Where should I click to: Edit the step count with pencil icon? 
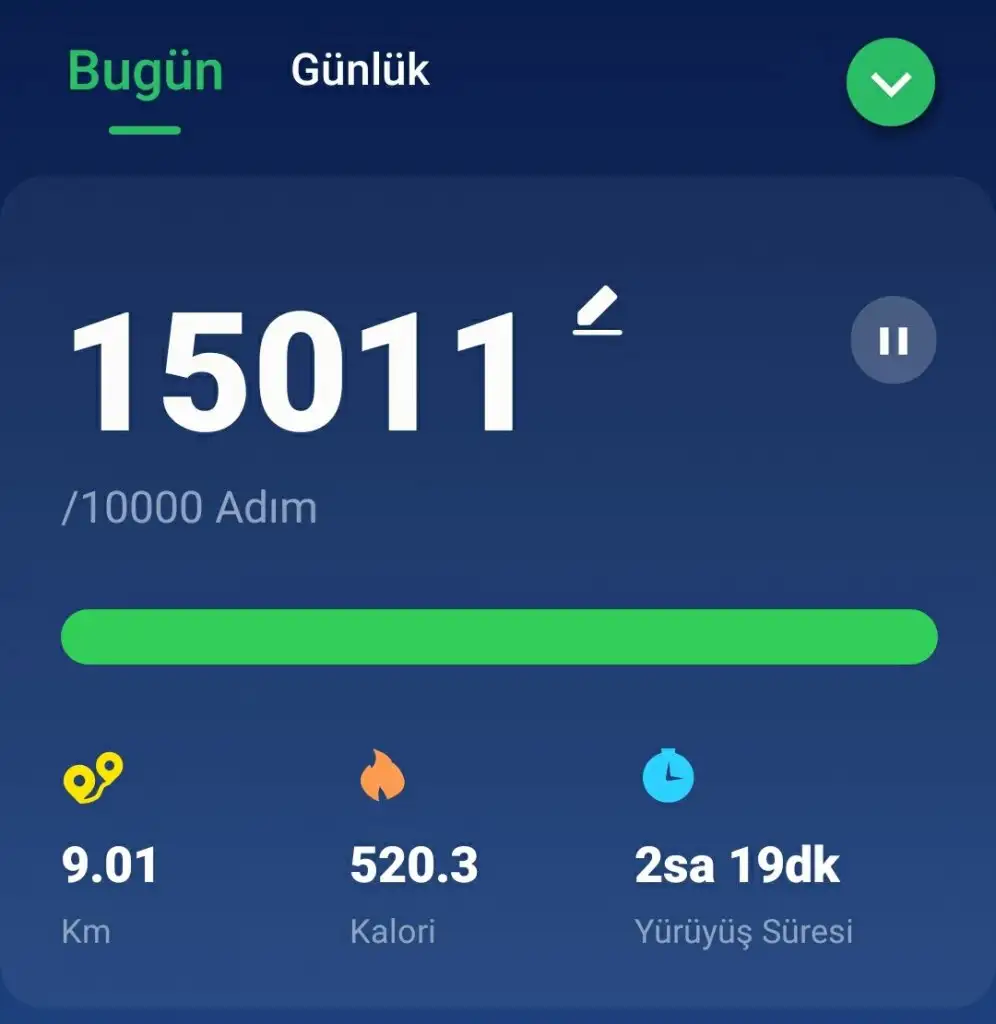(x=598, y=310)
